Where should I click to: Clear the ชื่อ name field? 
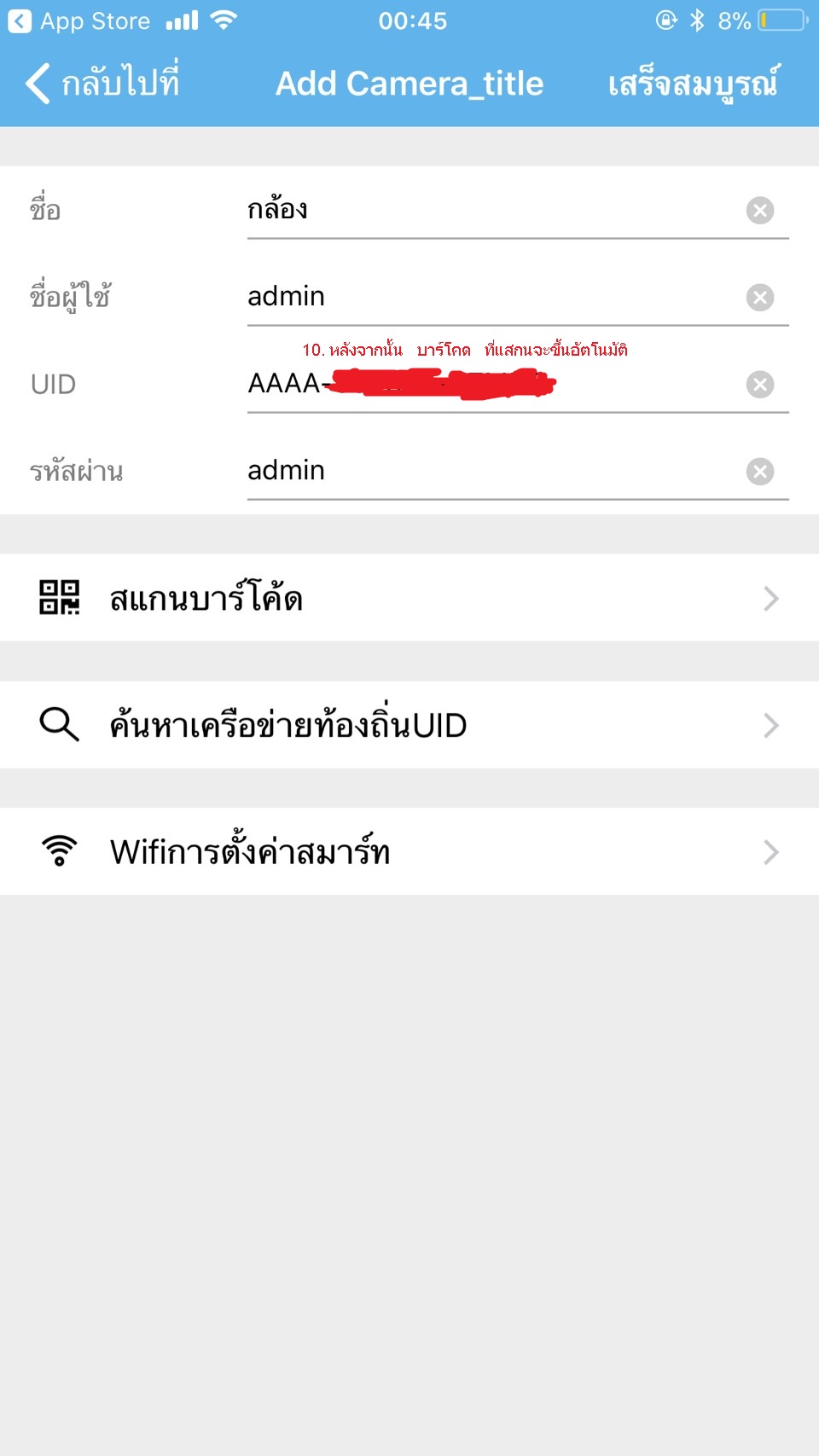coord(760,211)
